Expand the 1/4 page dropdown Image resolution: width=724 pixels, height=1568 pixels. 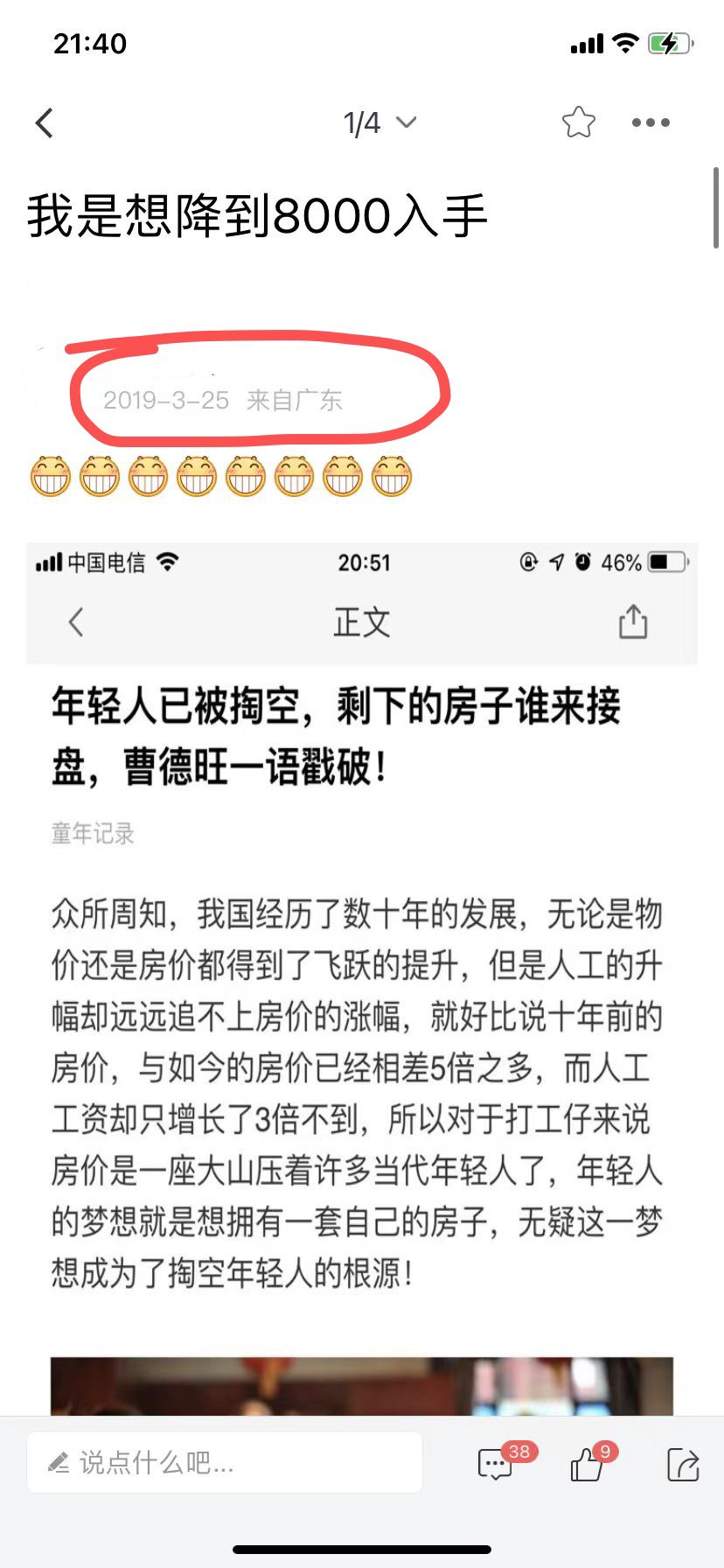pos(379,123)
